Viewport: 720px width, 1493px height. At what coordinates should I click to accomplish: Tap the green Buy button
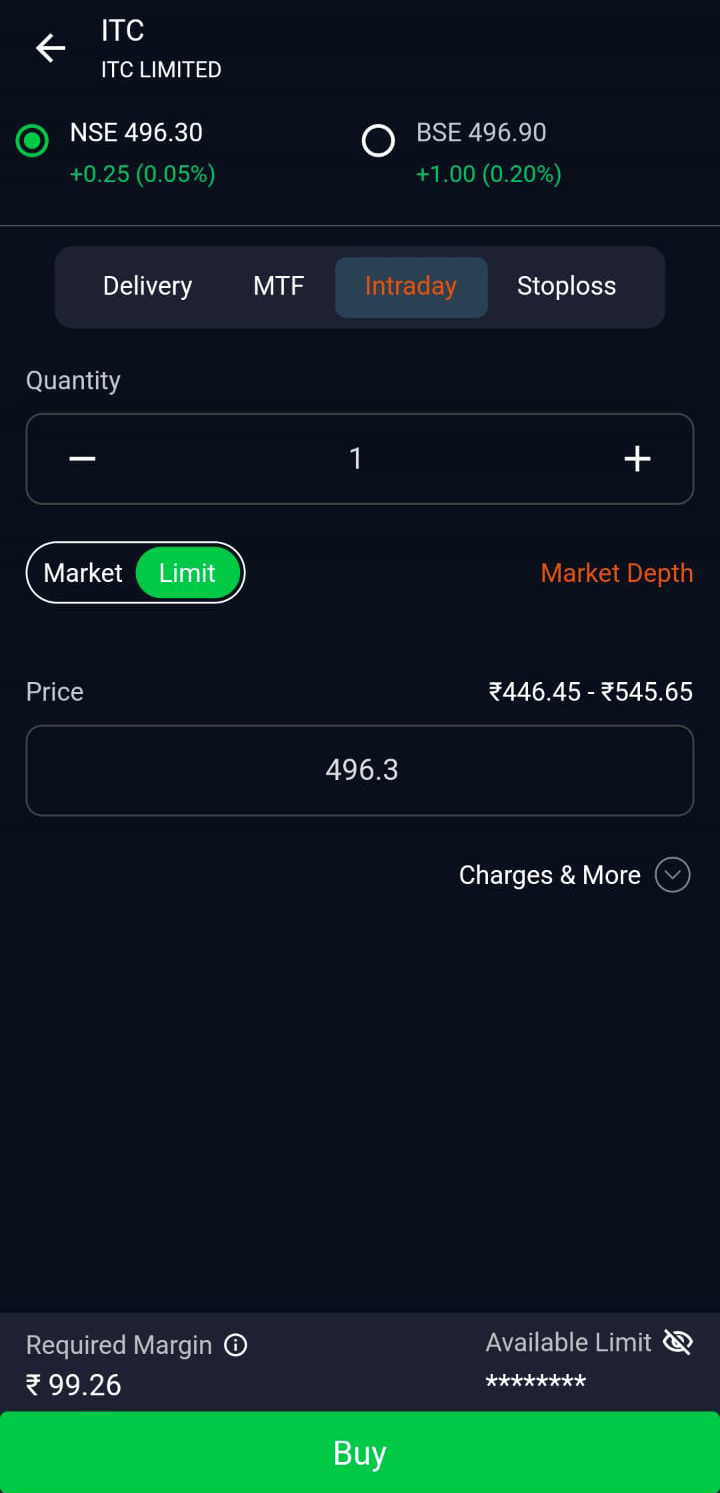[360, 1452]
